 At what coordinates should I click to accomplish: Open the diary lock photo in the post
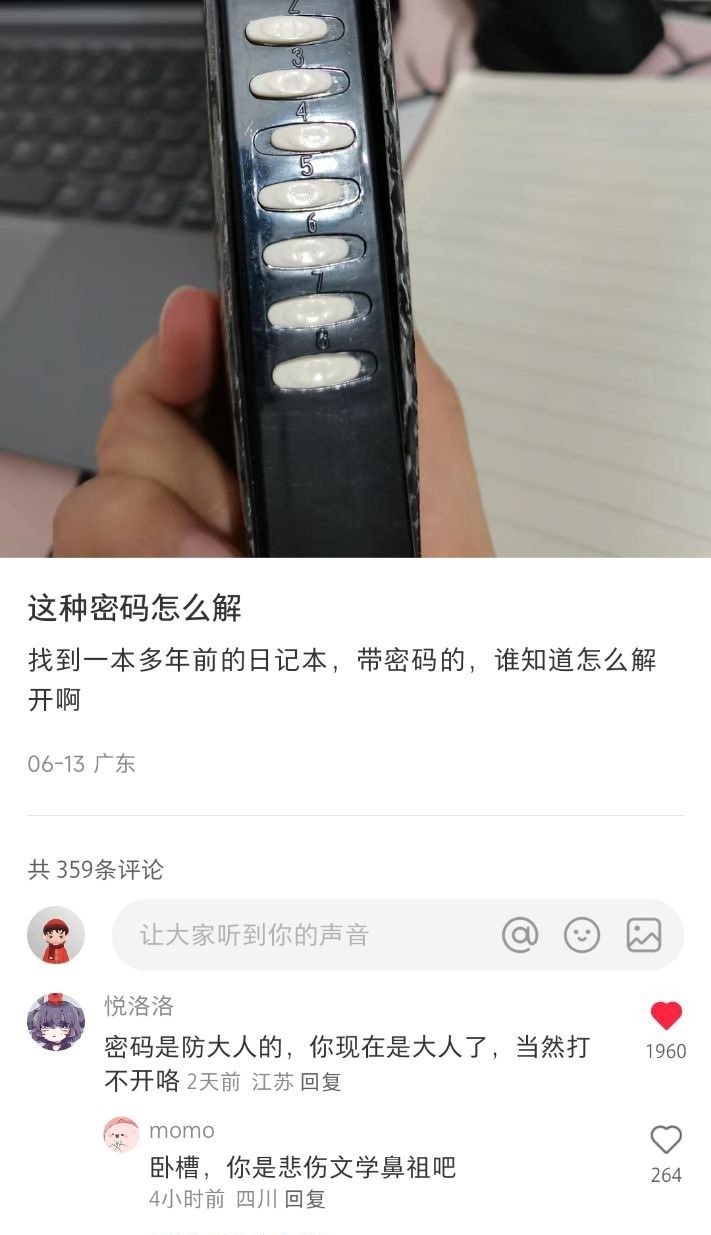355,278
